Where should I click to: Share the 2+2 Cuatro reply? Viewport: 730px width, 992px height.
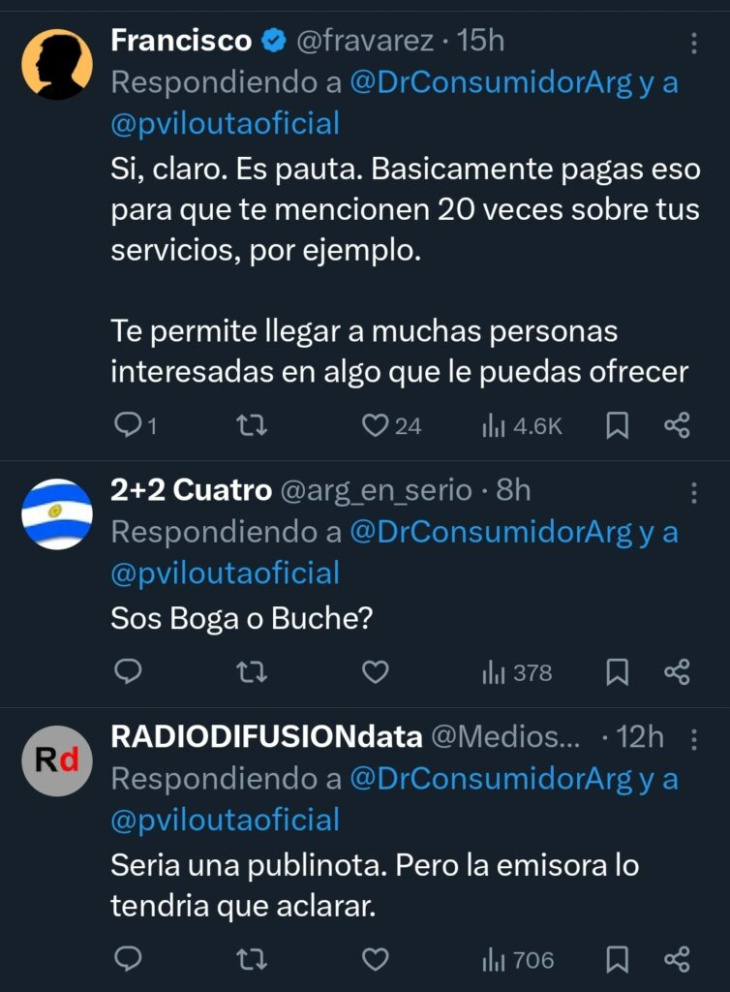coord(677,671)
